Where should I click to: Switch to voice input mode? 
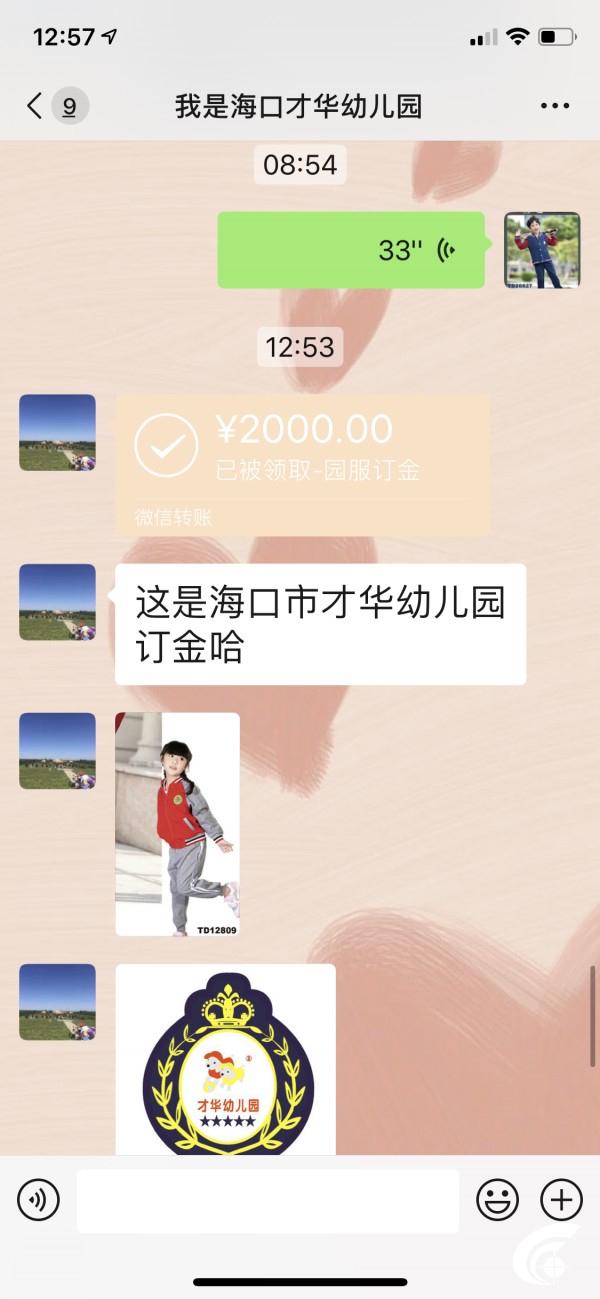click(x=39, y=1199)
